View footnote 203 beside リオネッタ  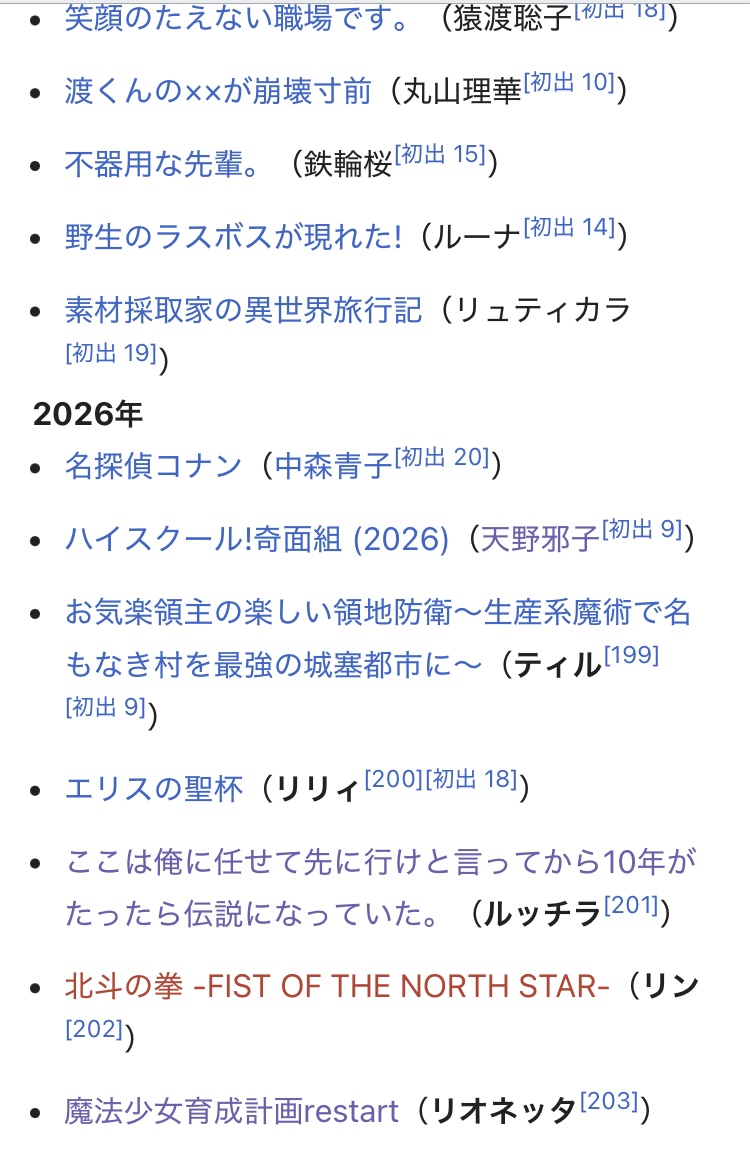608,1102
